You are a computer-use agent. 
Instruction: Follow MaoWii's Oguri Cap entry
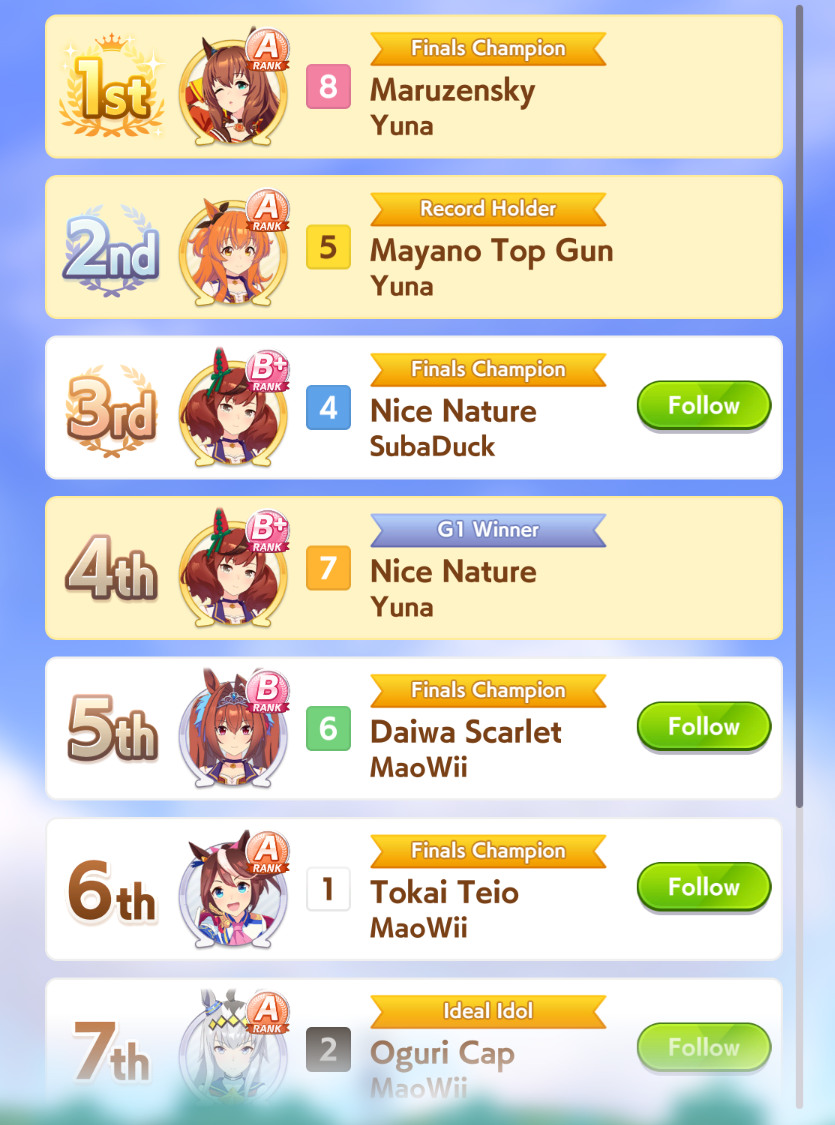(x=703, y=1047)
